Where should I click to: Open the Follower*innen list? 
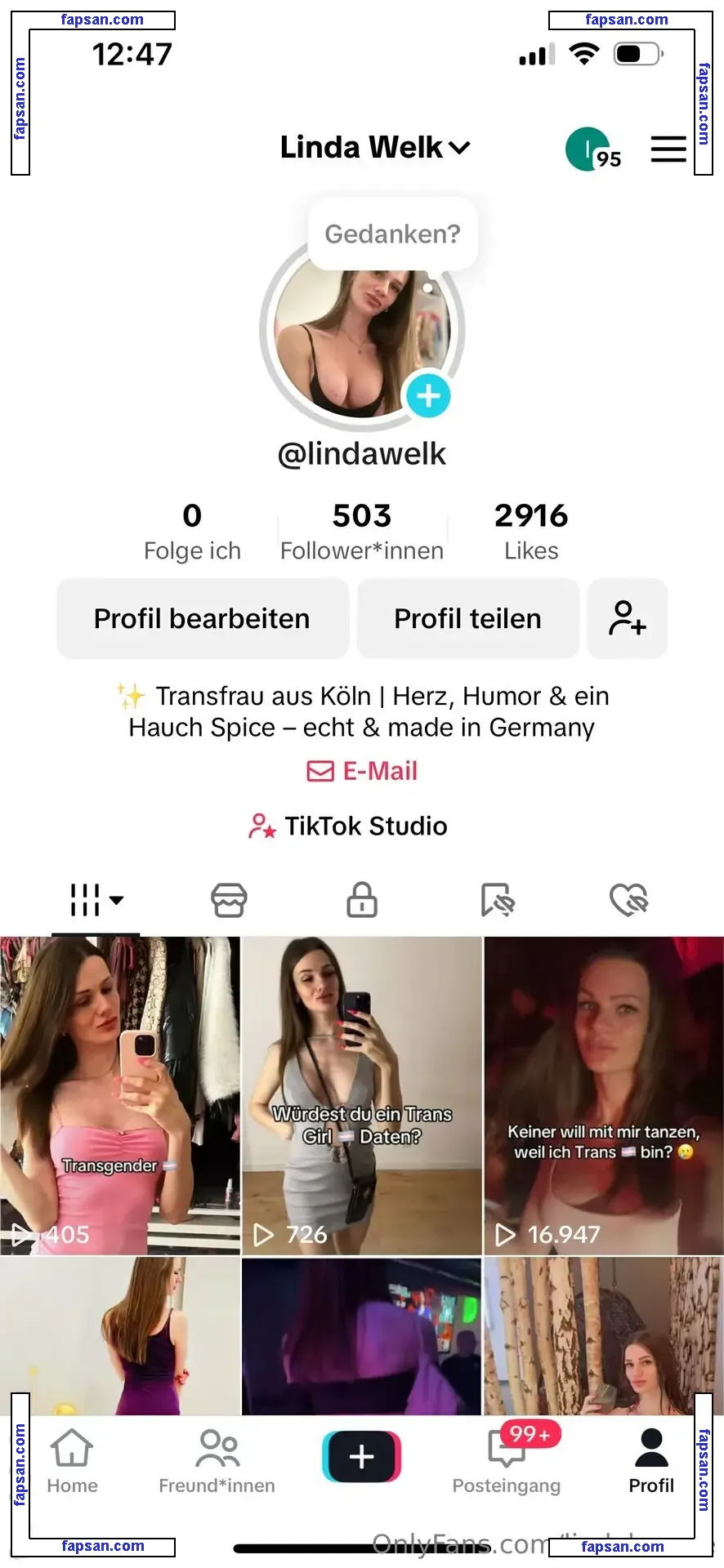coord(361,532)
